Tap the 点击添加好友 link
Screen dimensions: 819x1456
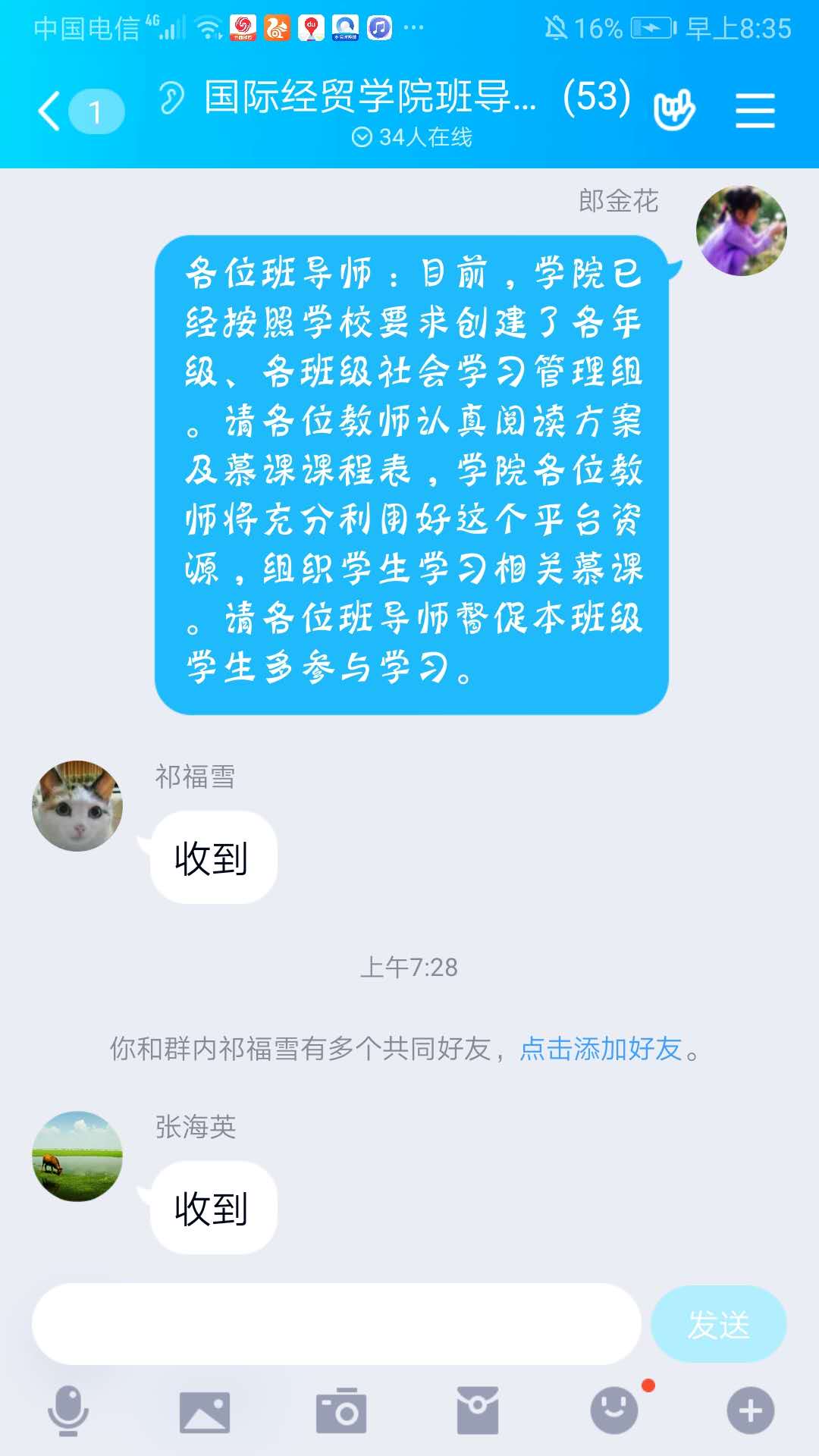click(x=601, y=1049)
